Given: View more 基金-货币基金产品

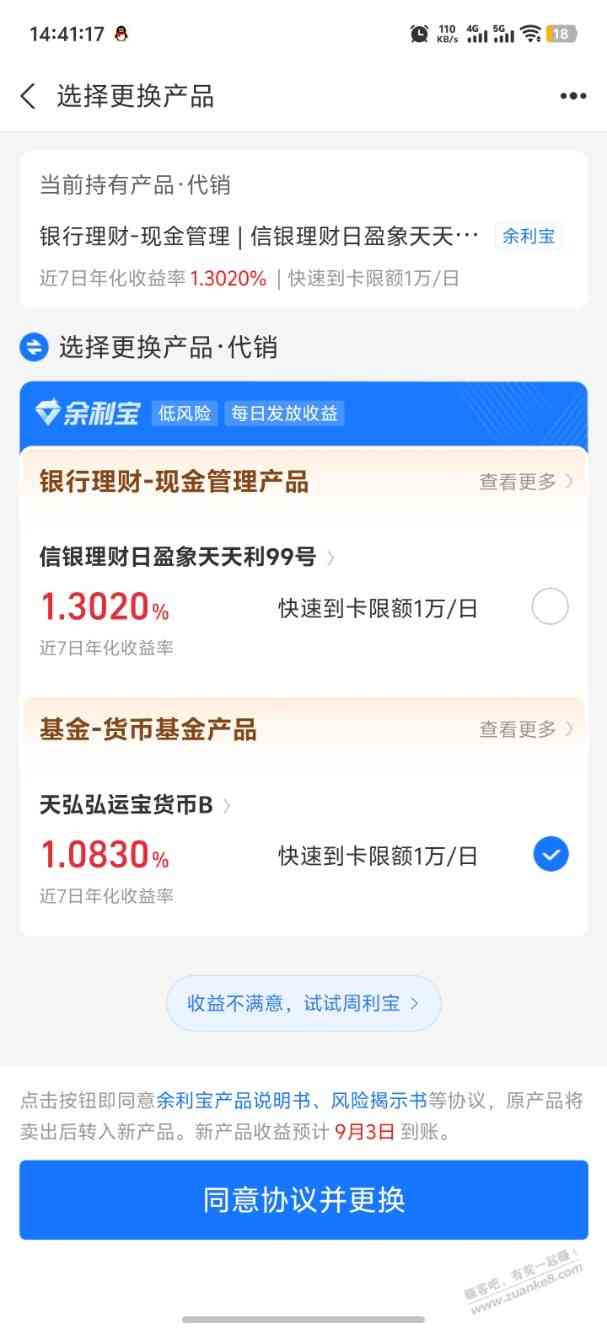Looking at the screenshot, I should pos(526,729).
